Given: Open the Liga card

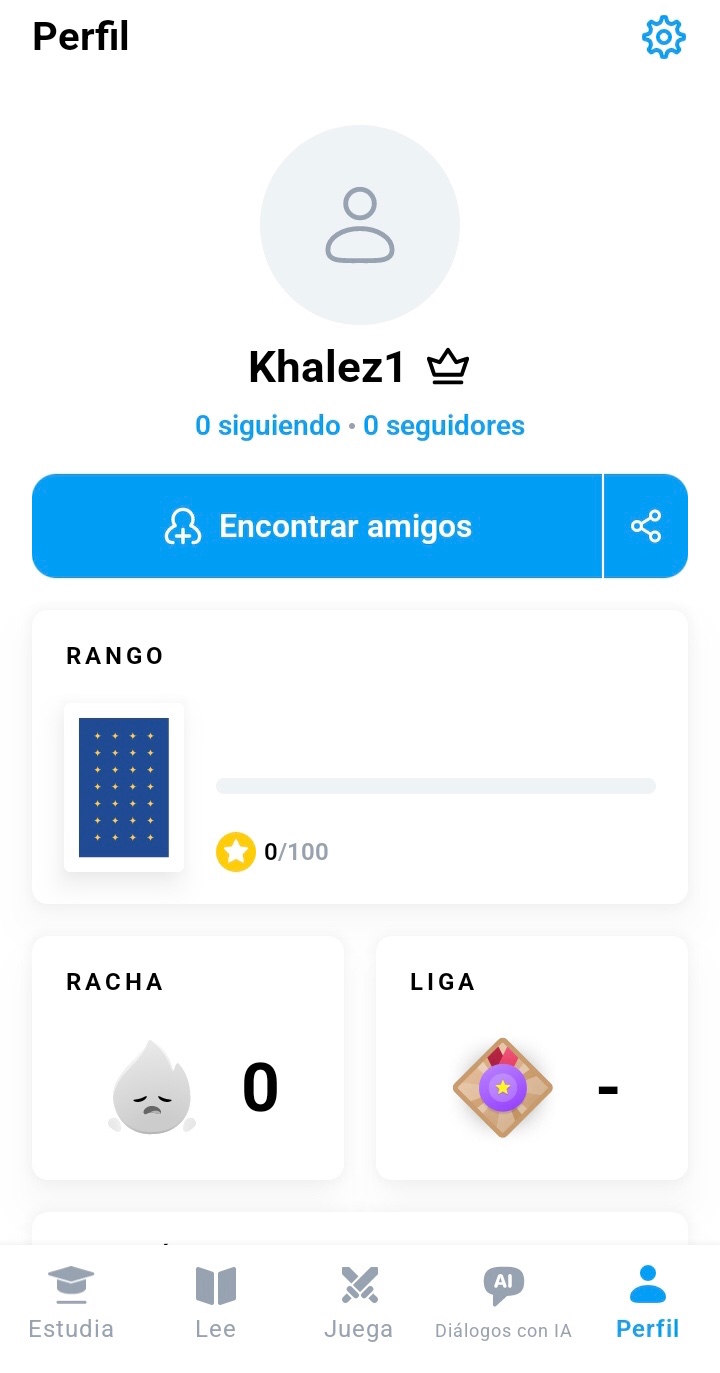Looking at the screenshot, I should 531,1058.
